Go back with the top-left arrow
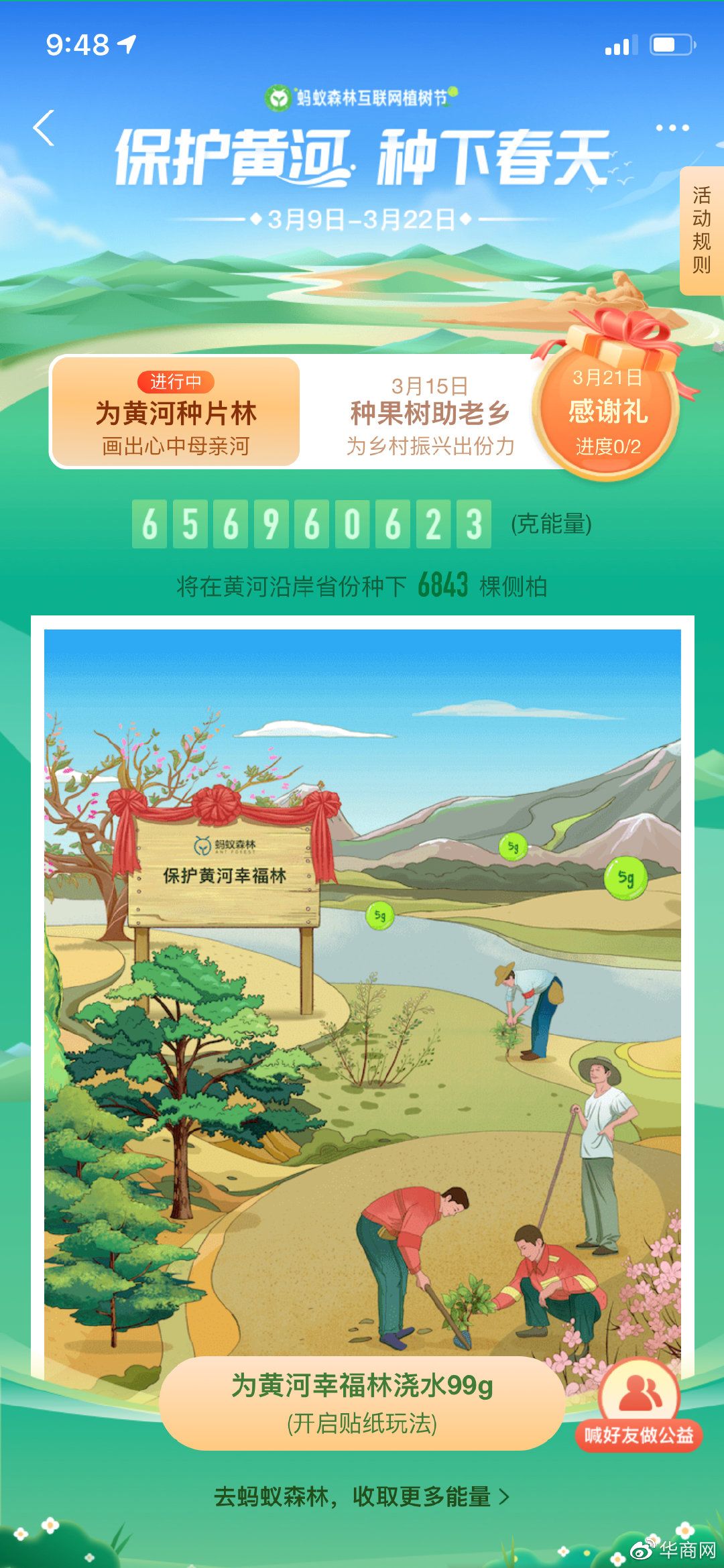Screen dimensions: 724x1568 [44, 128]
